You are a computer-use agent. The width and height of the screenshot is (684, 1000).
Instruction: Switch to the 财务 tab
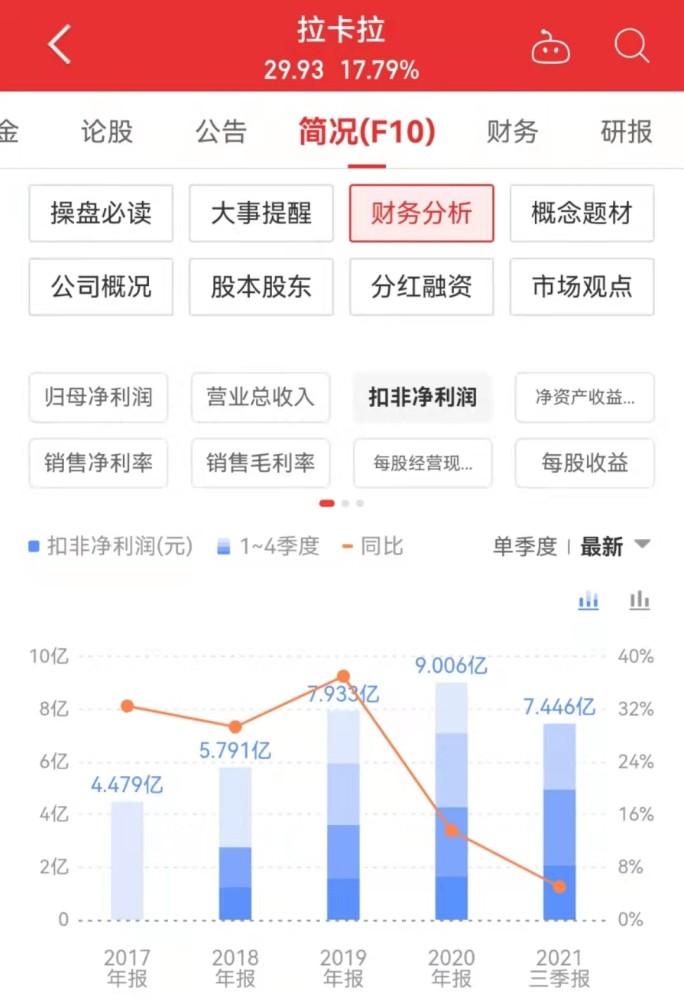[x=512, y=131]
